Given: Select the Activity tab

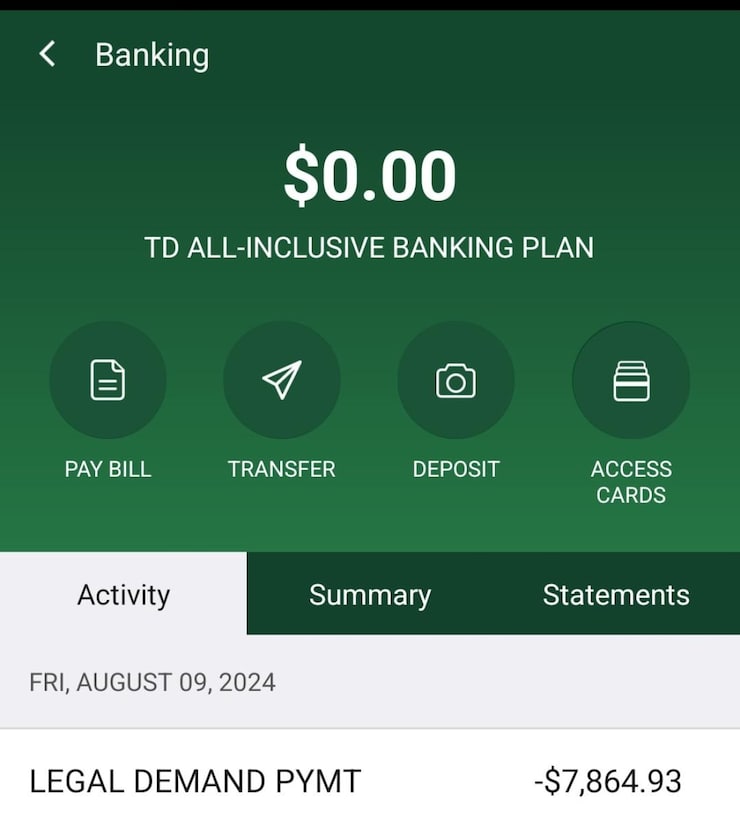Looking at the screenshot, I should click(123, 594).
